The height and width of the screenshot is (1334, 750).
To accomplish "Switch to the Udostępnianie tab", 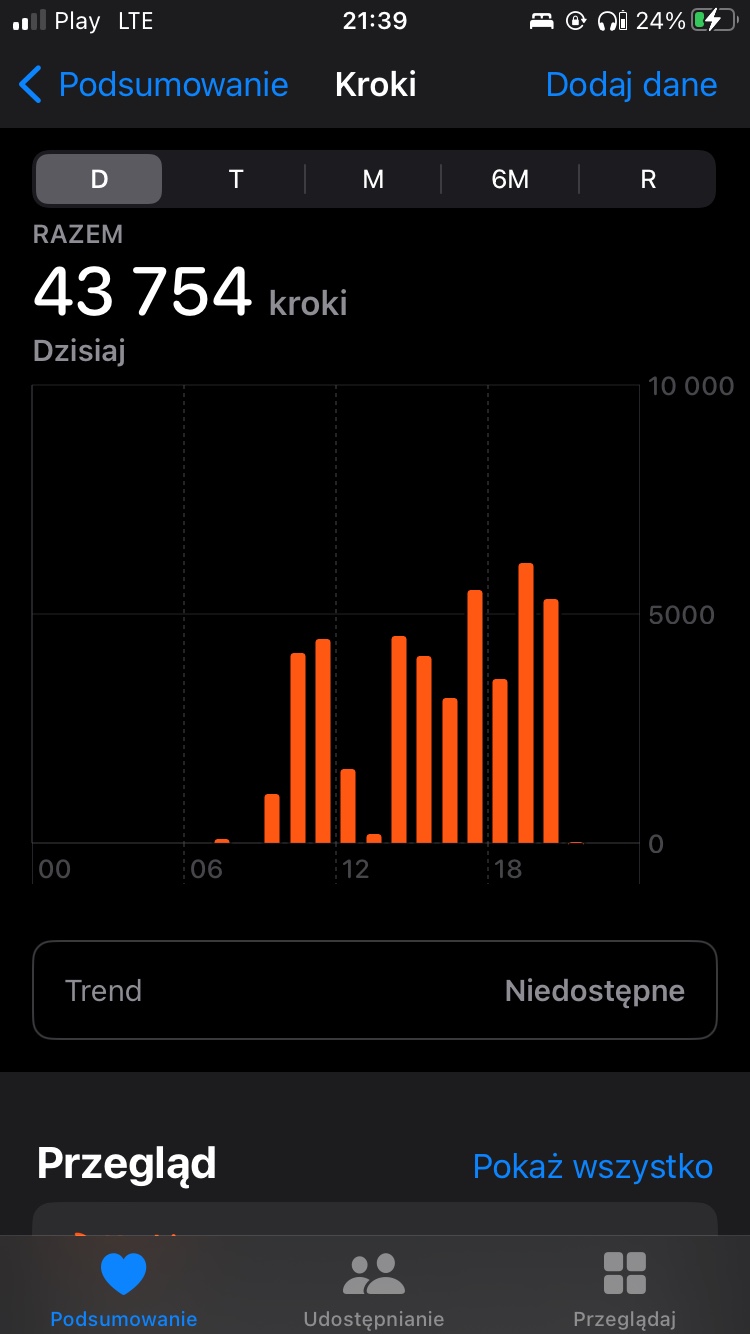I will coord(374,1288).
